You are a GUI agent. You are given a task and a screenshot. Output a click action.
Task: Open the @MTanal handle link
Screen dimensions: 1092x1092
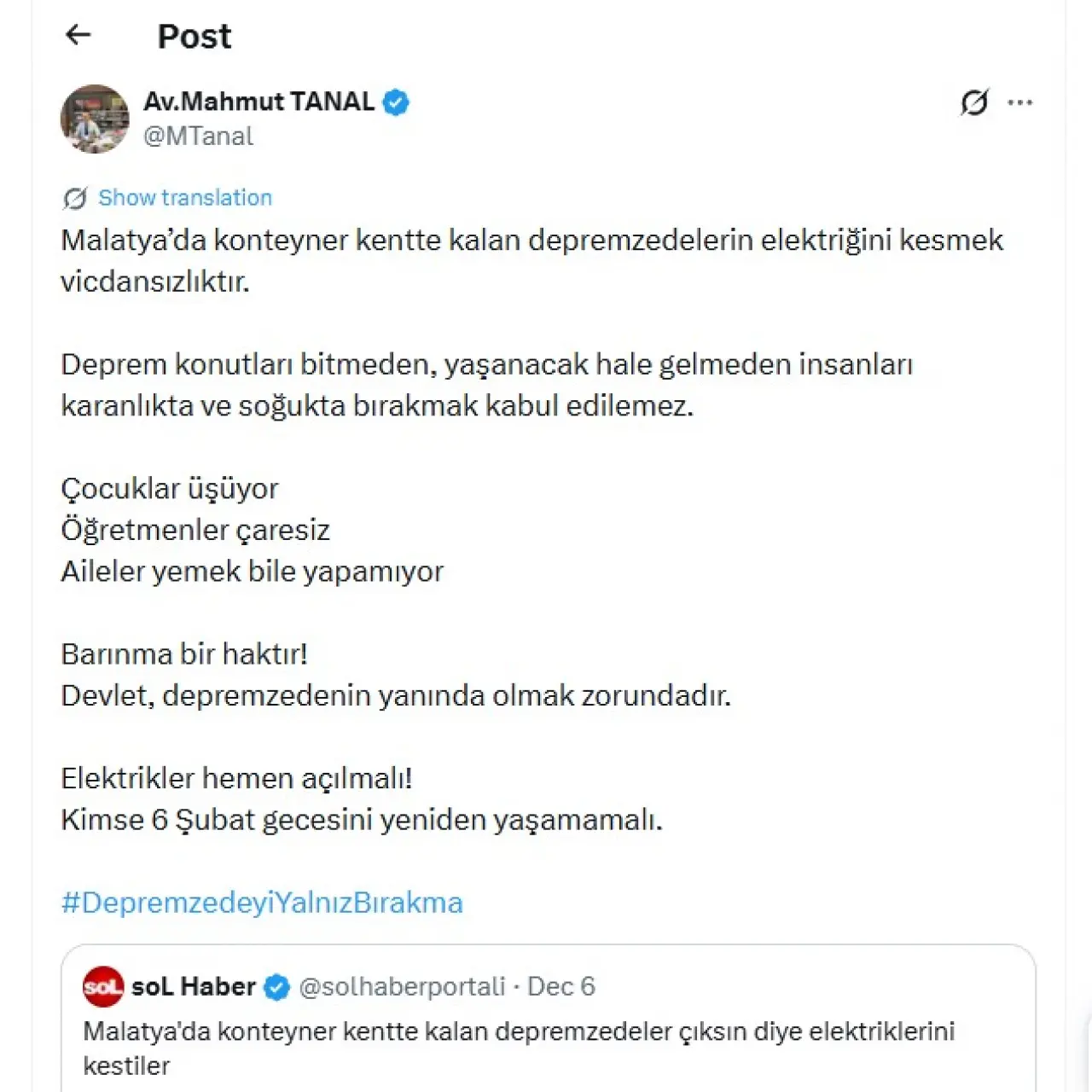point(198,136)
